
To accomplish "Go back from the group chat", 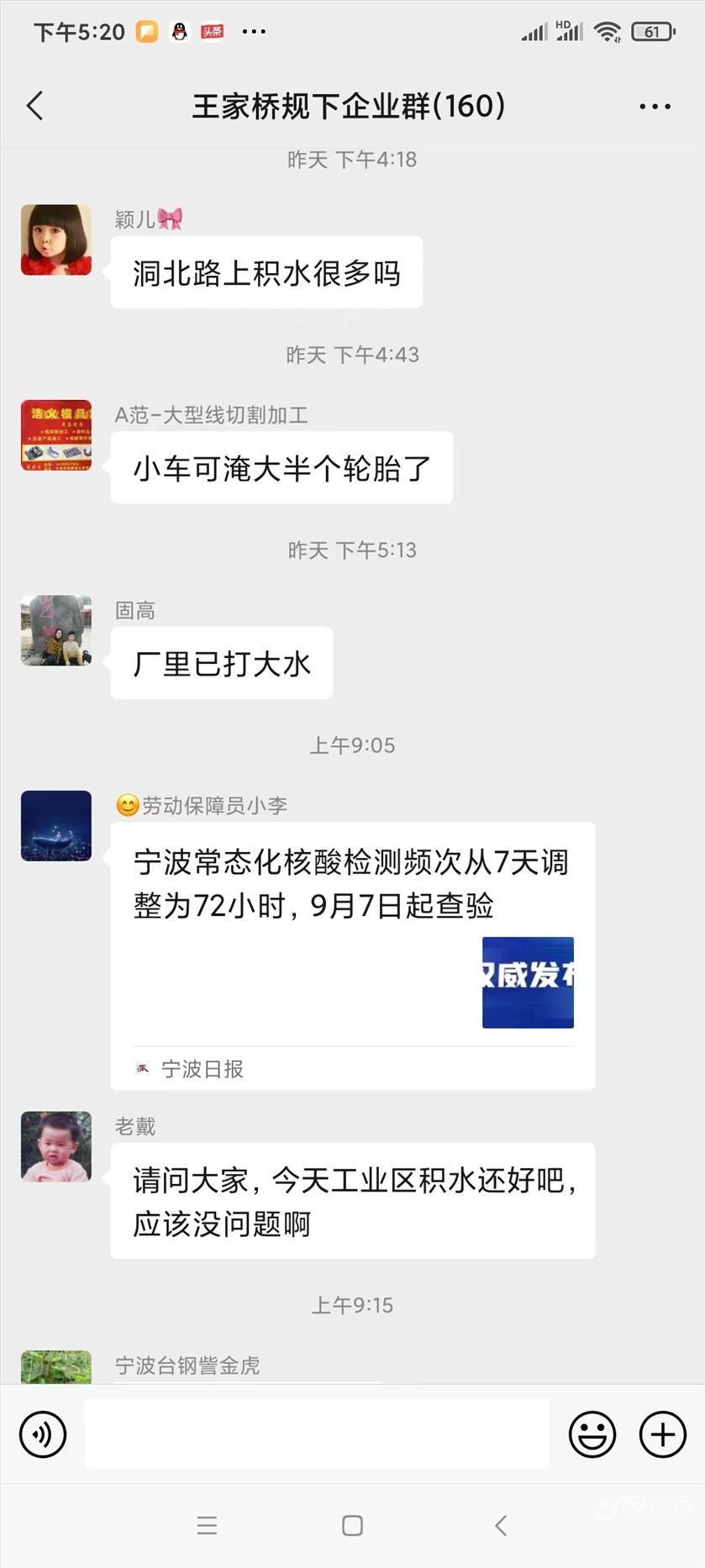I will click(x=35, y=107).
